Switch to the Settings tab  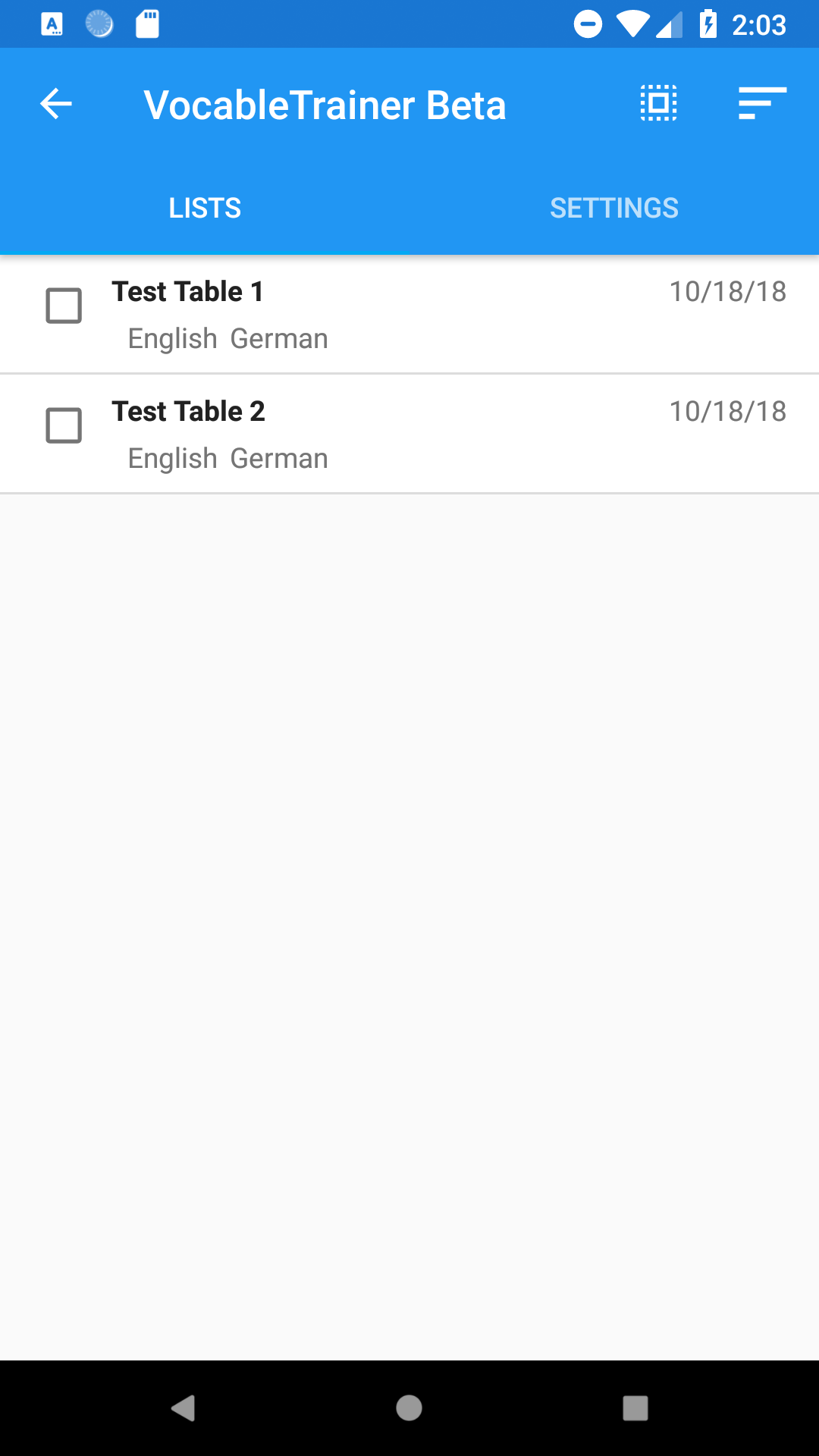[614, 208]
